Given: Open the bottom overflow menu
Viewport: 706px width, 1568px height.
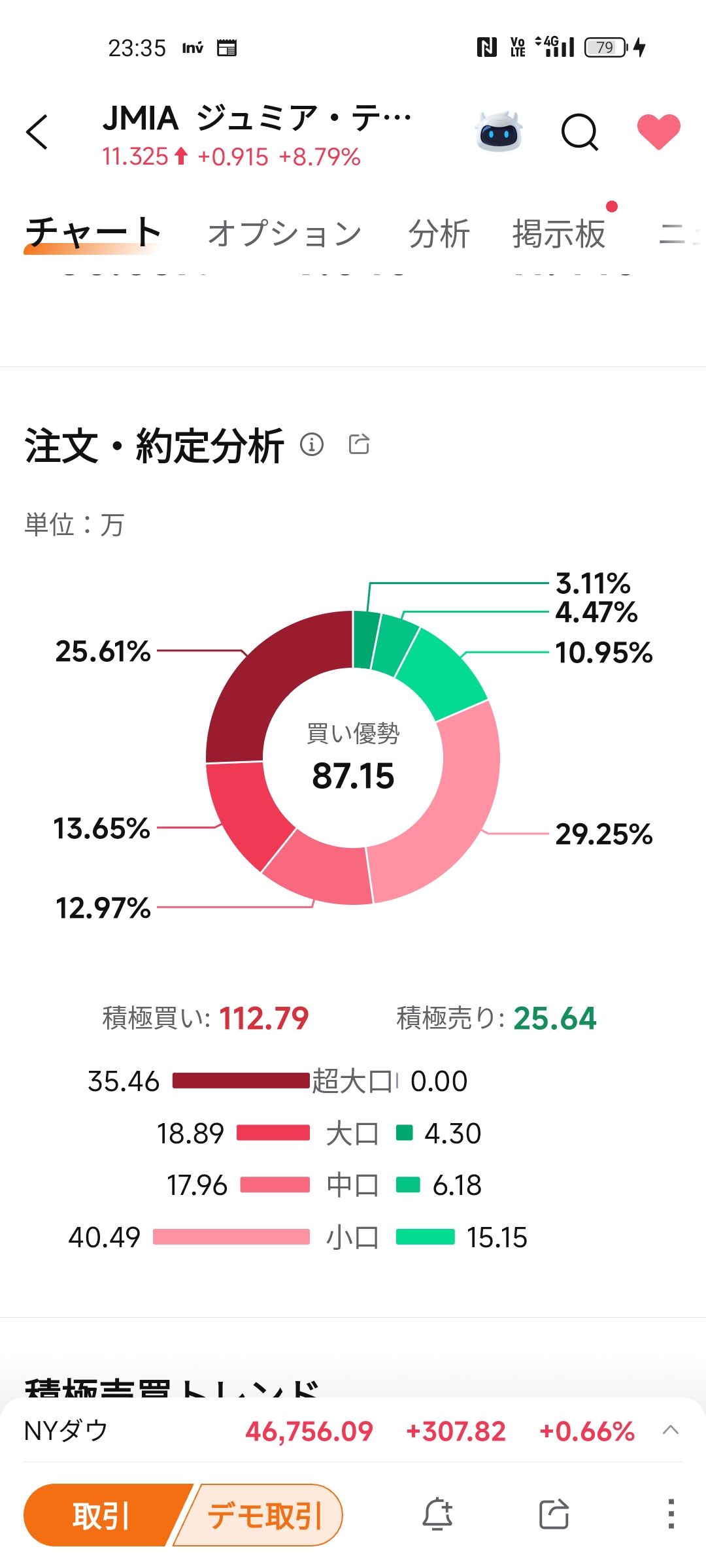Looking at the screenshot, I should click(x=671, y=1514).
